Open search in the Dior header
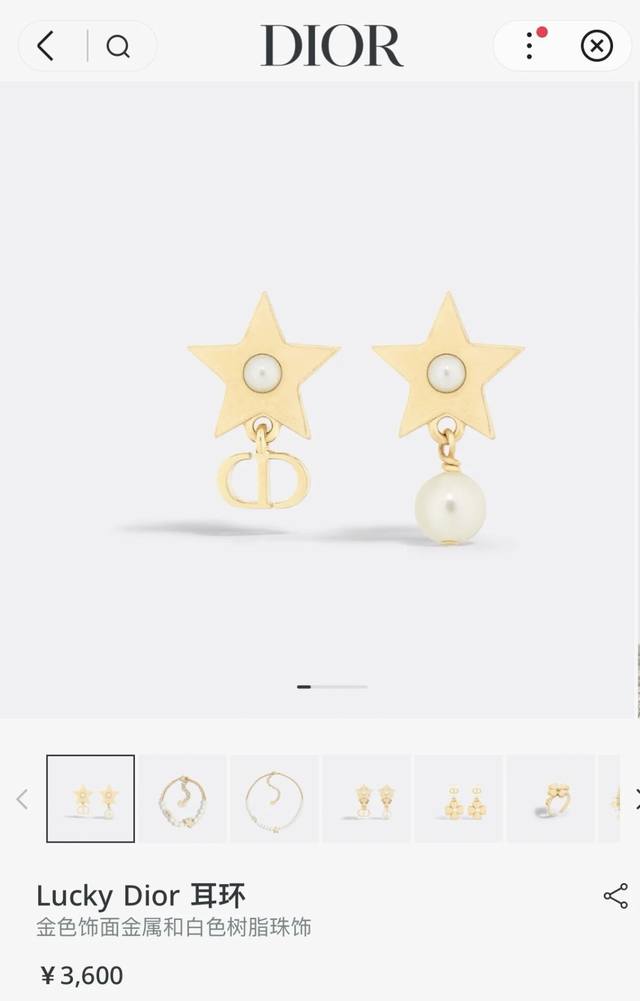The width and height of the screenshot is (640, 1001). 118,46
